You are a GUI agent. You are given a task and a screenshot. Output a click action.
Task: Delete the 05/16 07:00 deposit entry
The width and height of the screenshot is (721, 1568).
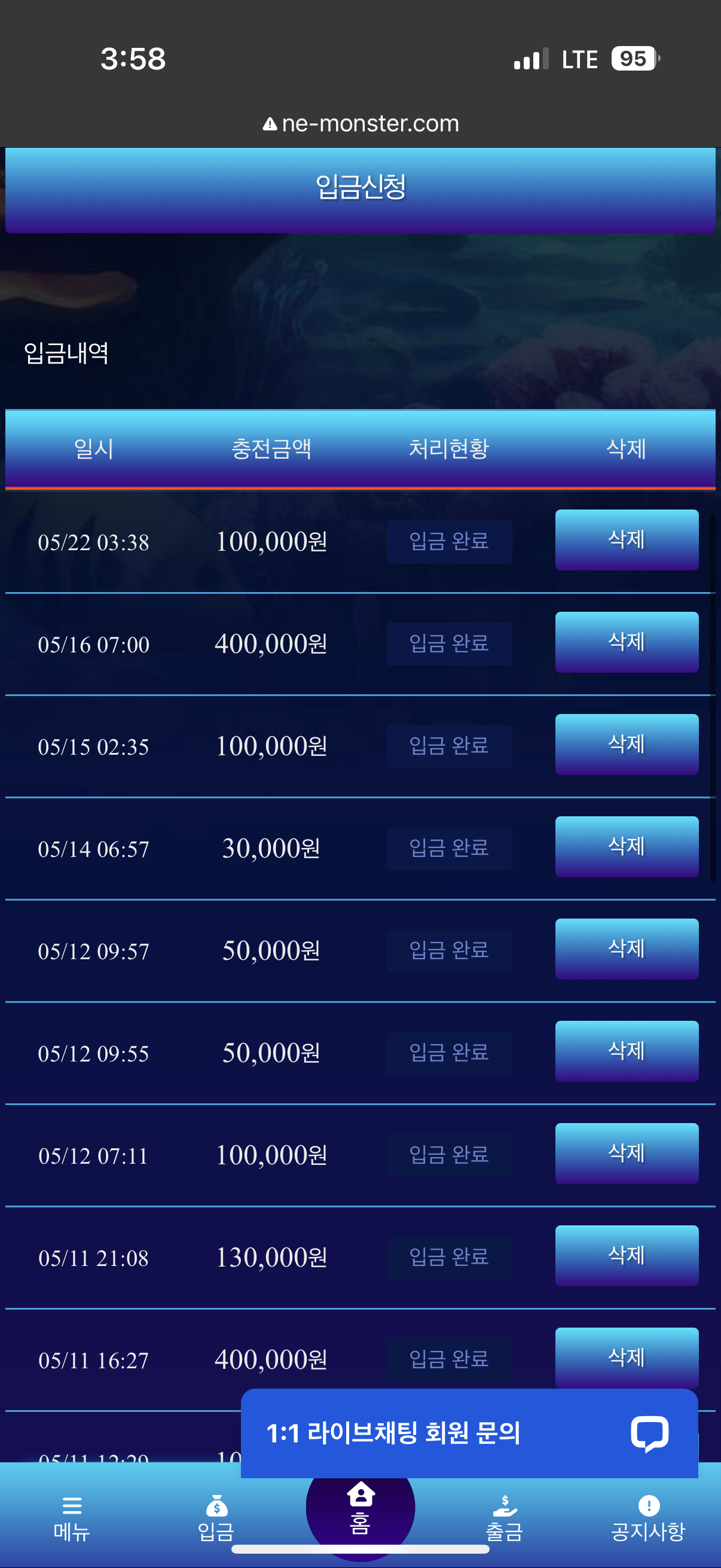tap(627, 642)
